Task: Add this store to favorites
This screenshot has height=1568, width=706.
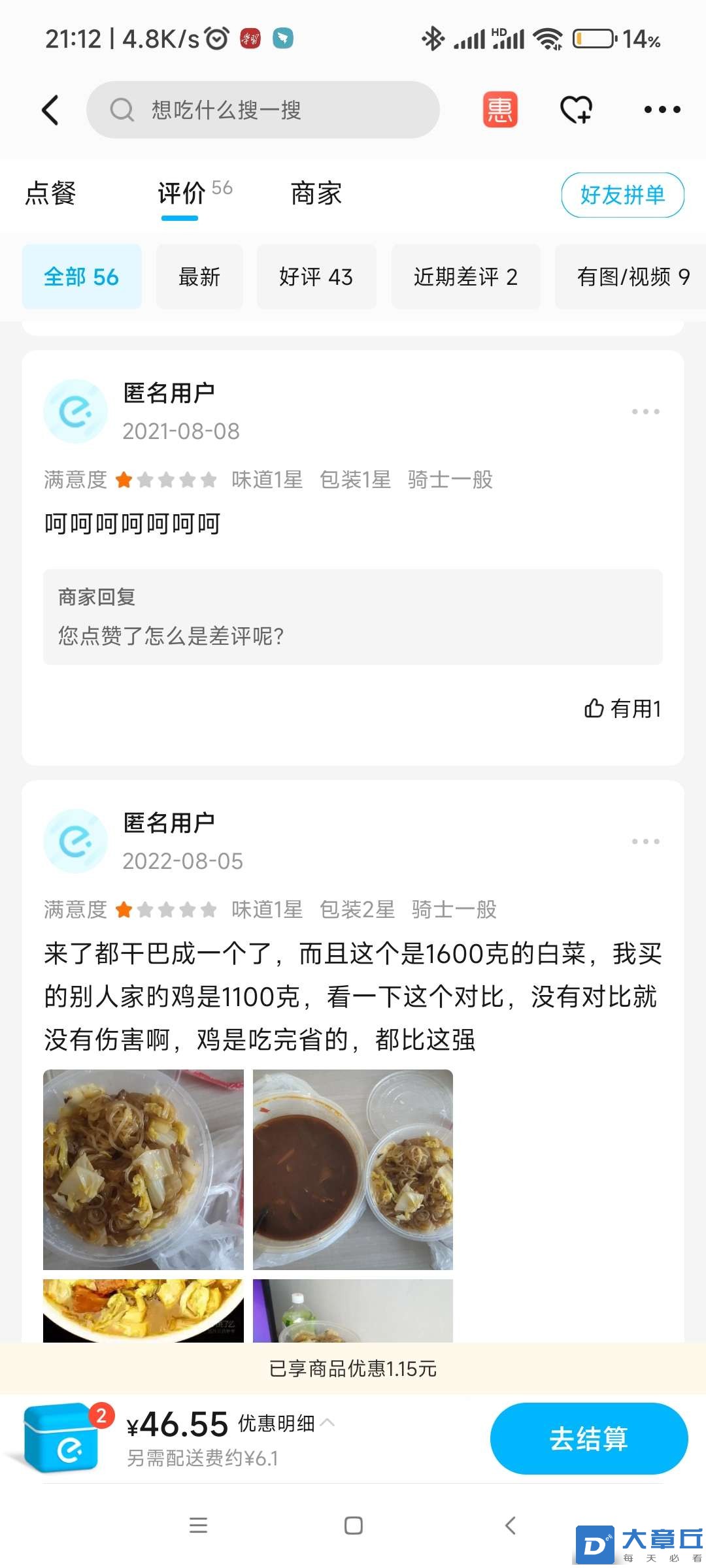Action: [576, 110]
